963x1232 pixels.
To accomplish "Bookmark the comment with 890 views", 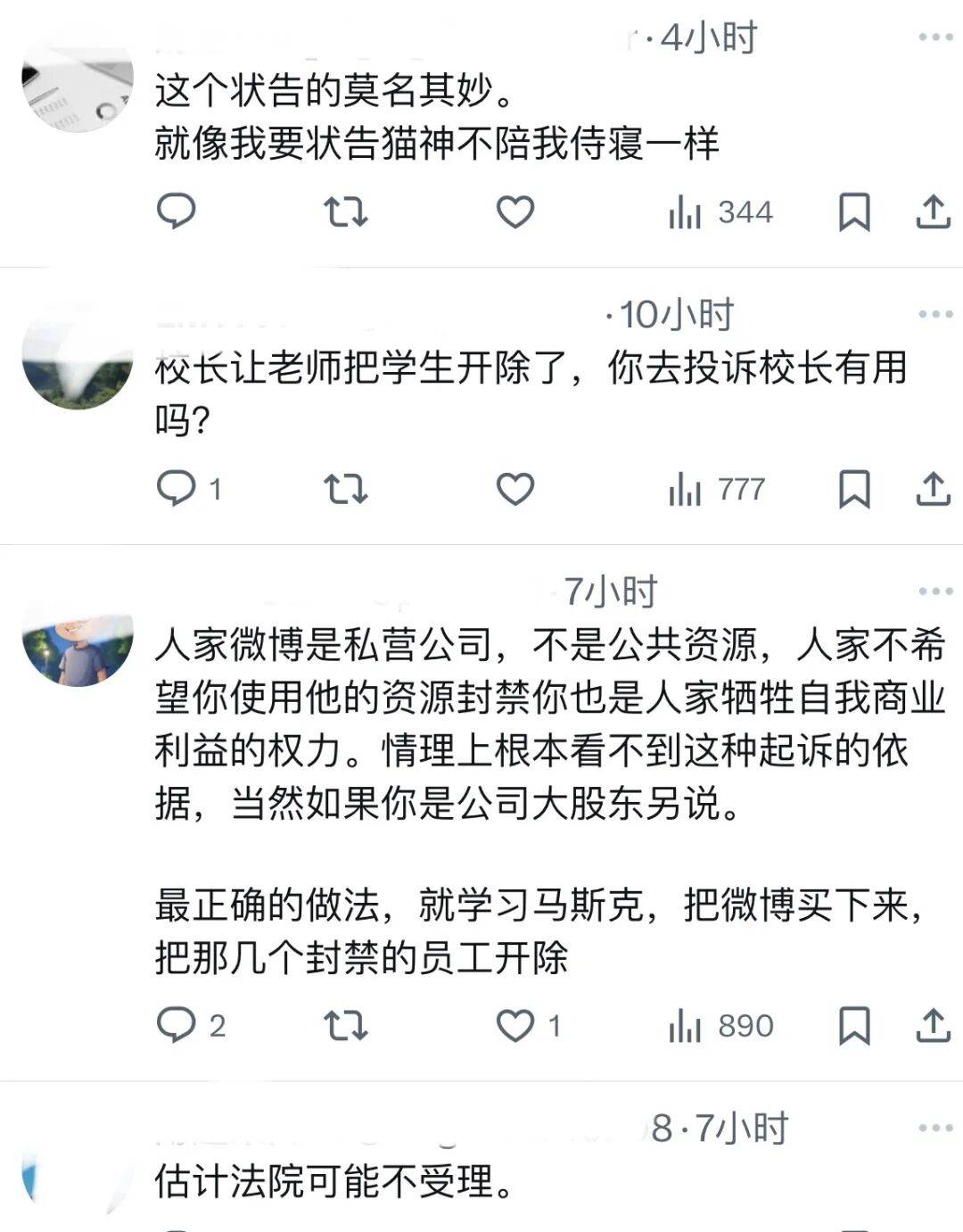I will pyautogui.click(x=853, y=1025).
